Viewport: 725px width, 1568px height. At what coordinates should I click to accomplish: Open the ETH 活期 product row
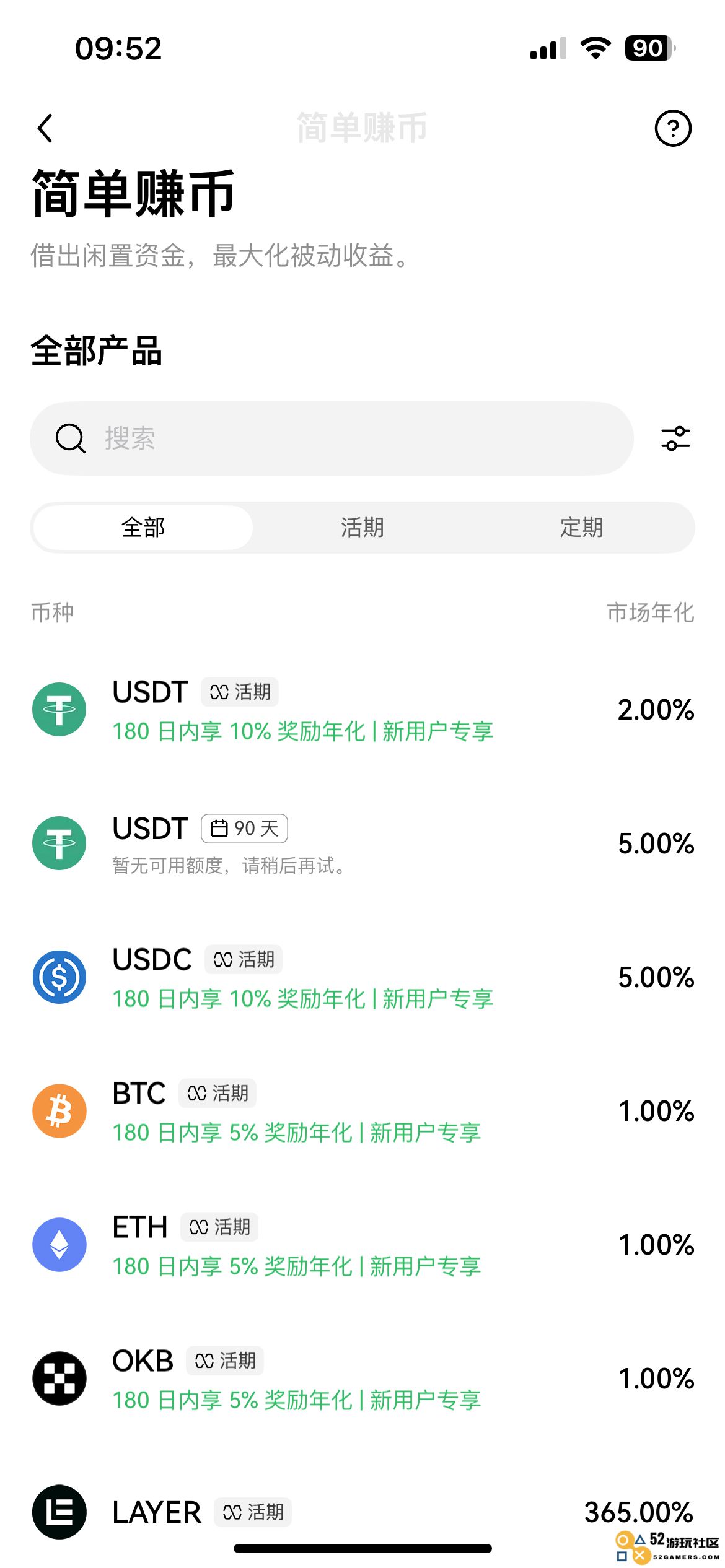coord(362,1245)
